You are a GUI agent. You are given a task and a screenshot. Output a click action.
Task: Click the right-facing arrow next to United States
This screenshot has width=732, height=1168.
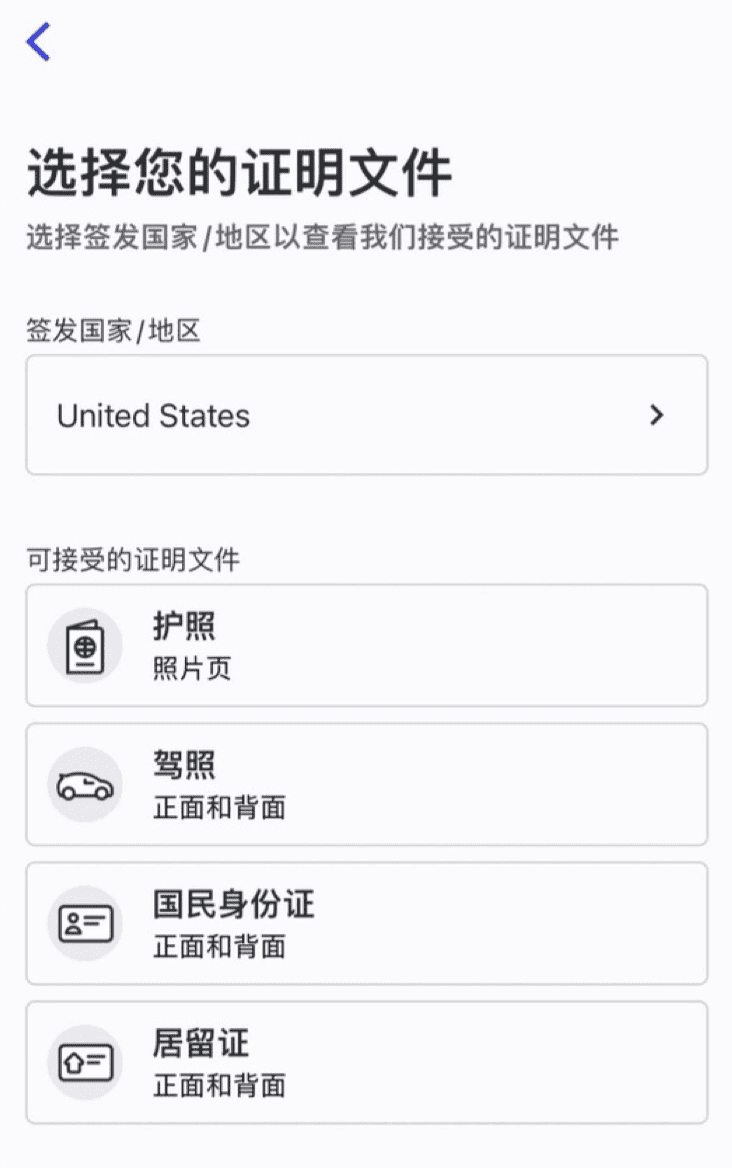point(657,415)
